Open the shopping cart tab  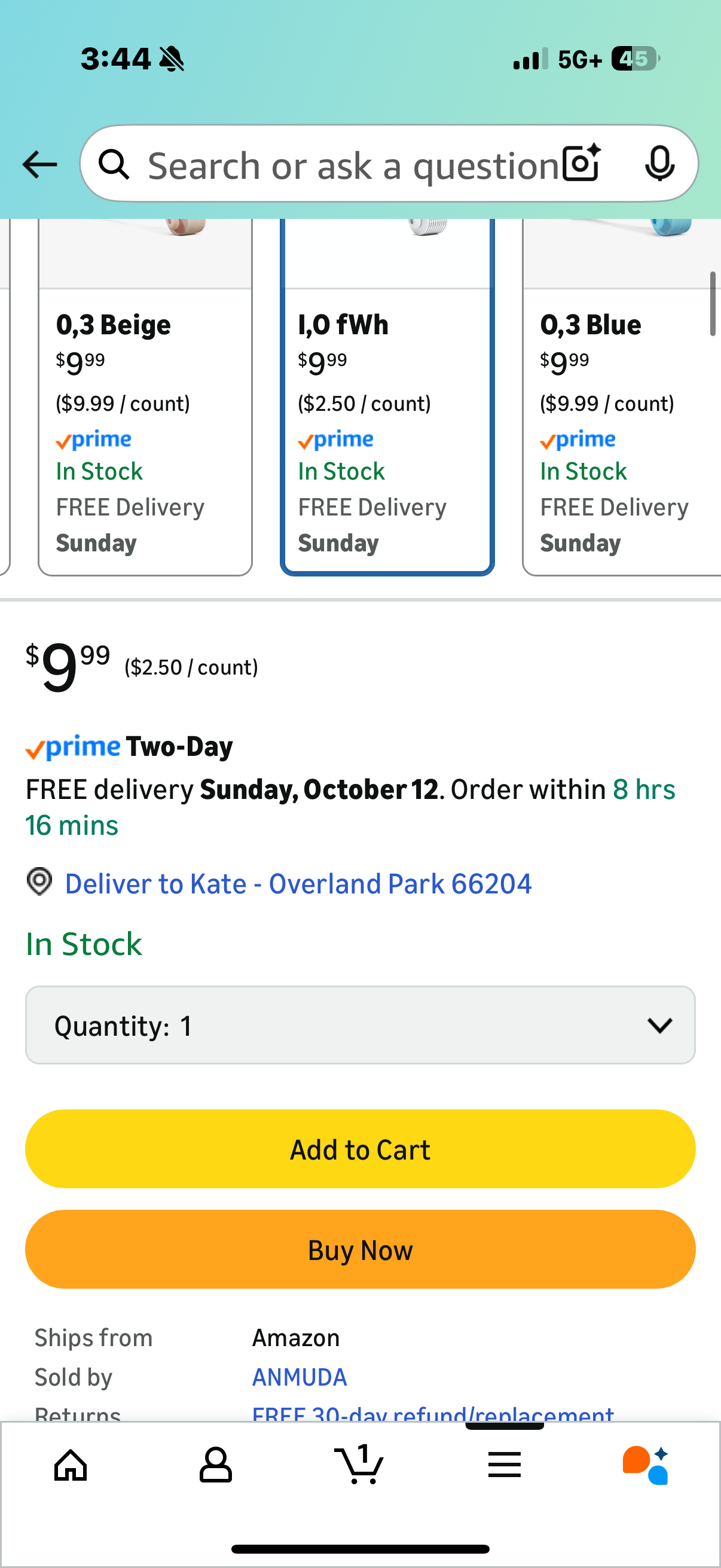click(359, 1465)
